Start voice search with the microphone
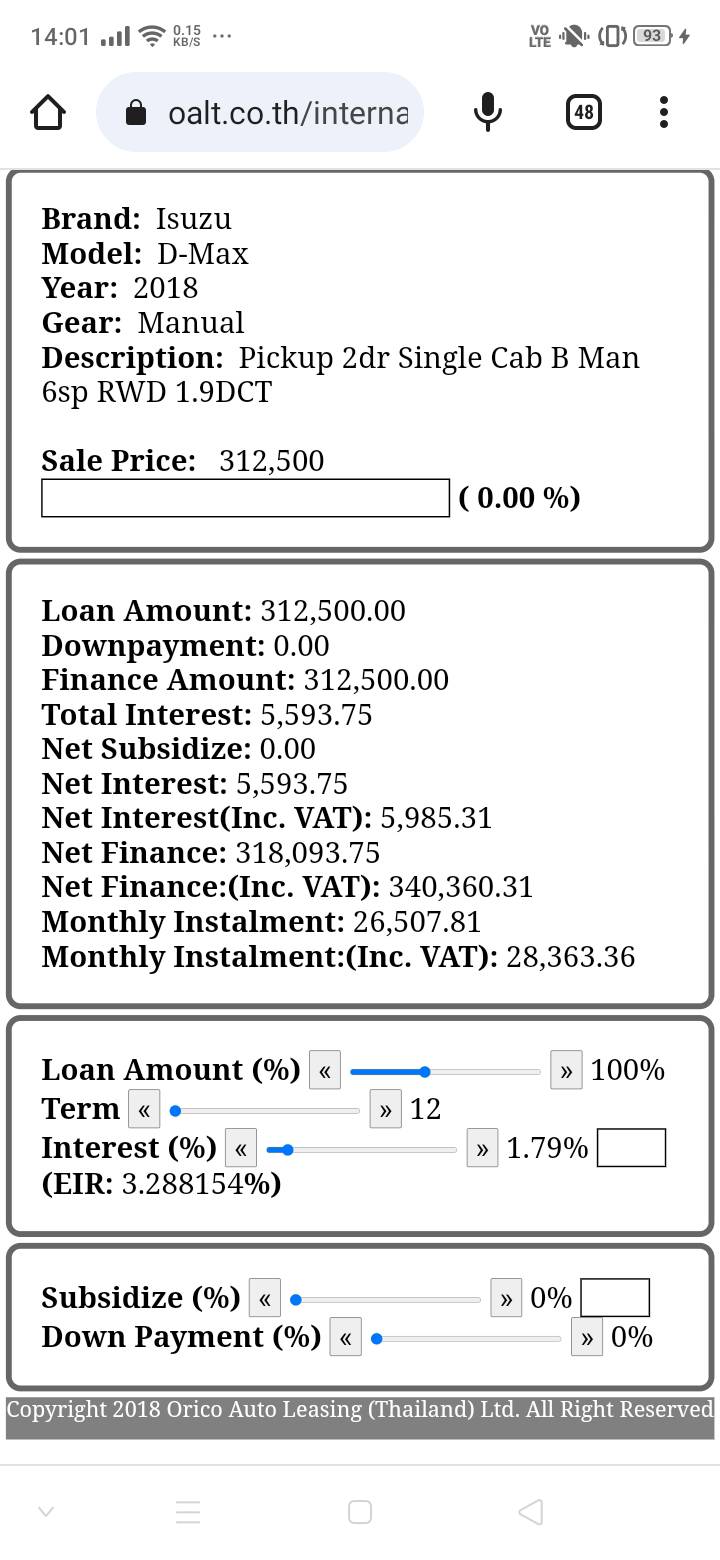The width and height of the screenshot is (720, 1560). [x=487, y=112]
